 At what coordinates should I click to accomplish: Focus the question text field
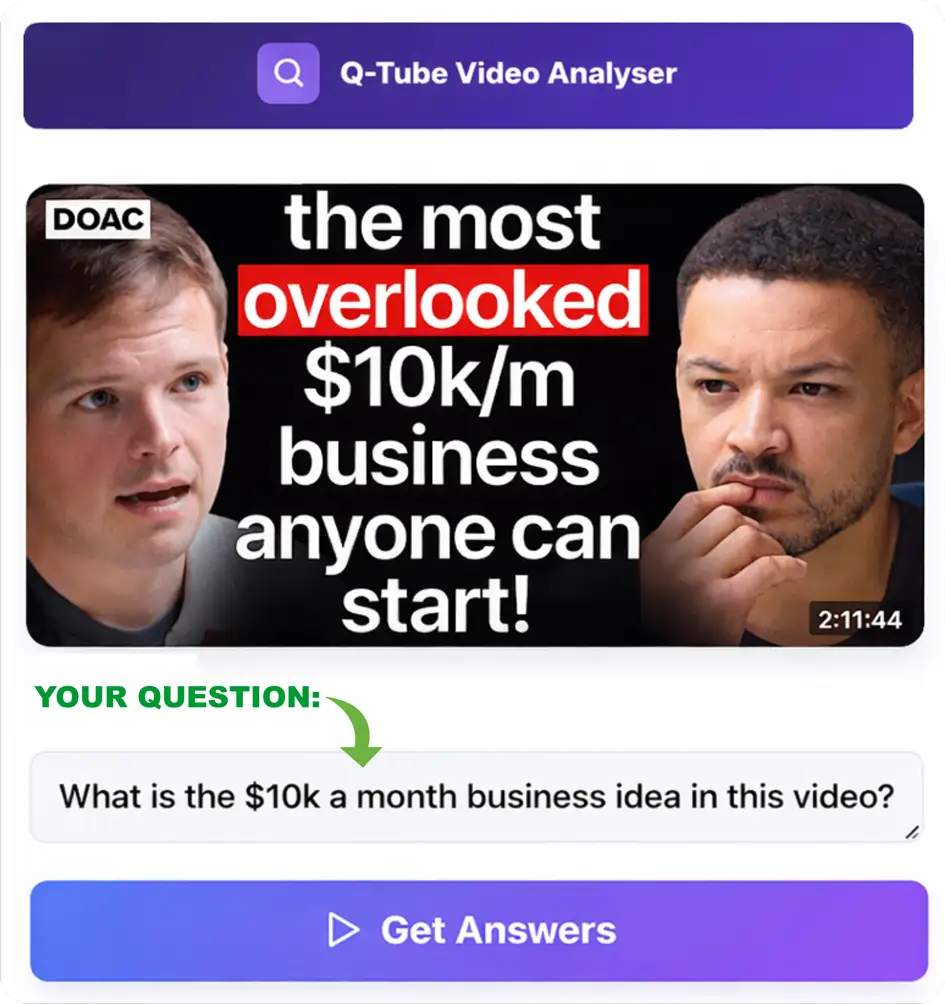coord(476,797)
